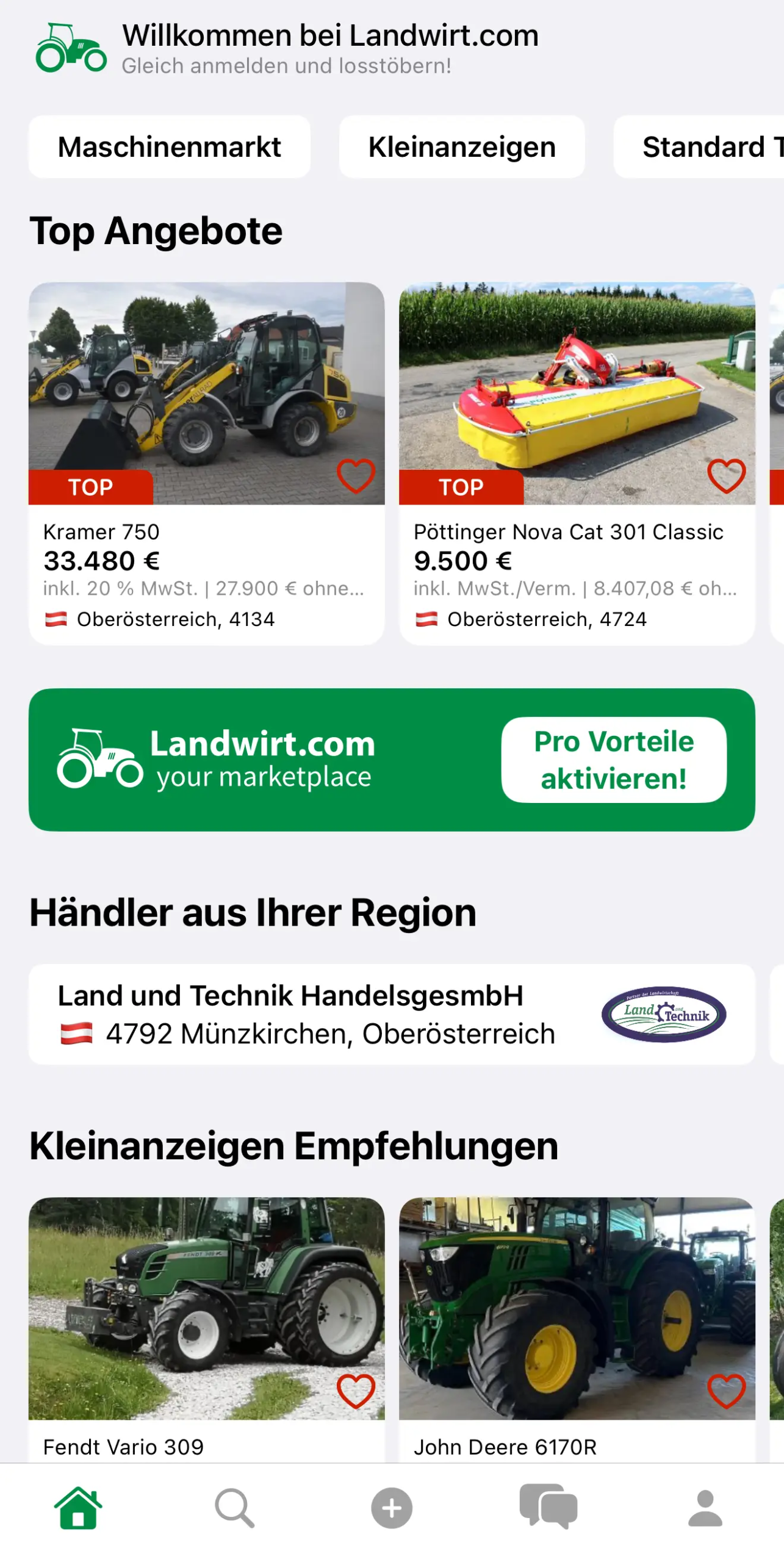Switch to the Maschinenmarkt tab

(x=169, y=146)
